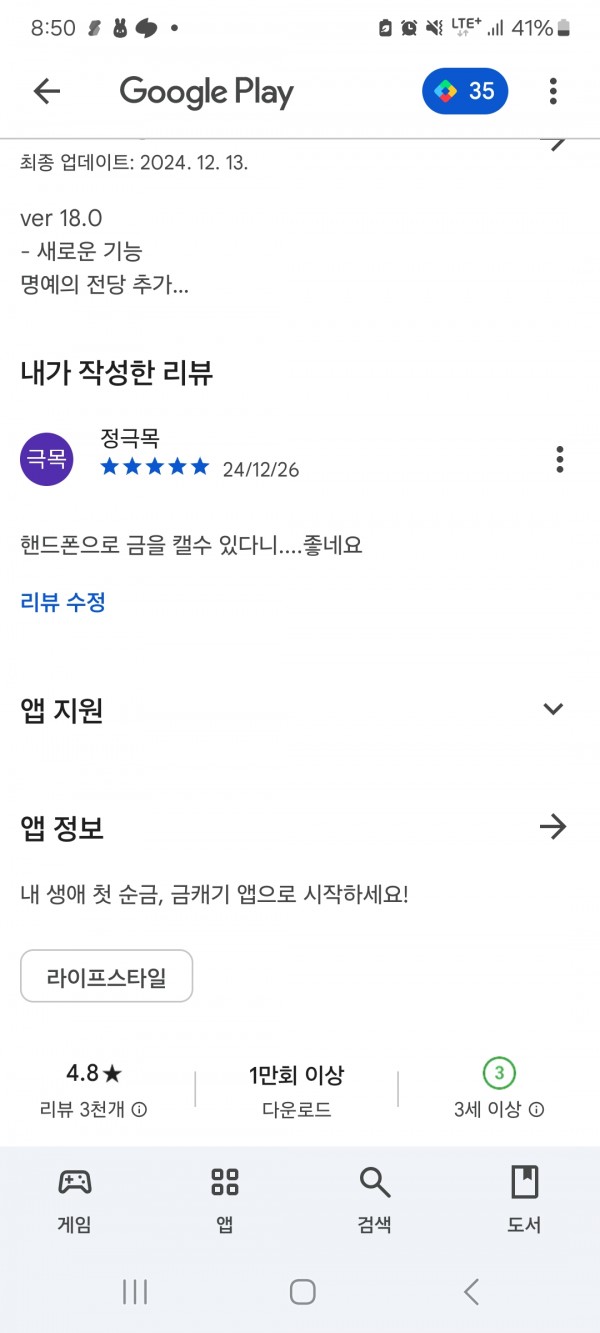Switch to the 앱 tab

pos(225,1199)
